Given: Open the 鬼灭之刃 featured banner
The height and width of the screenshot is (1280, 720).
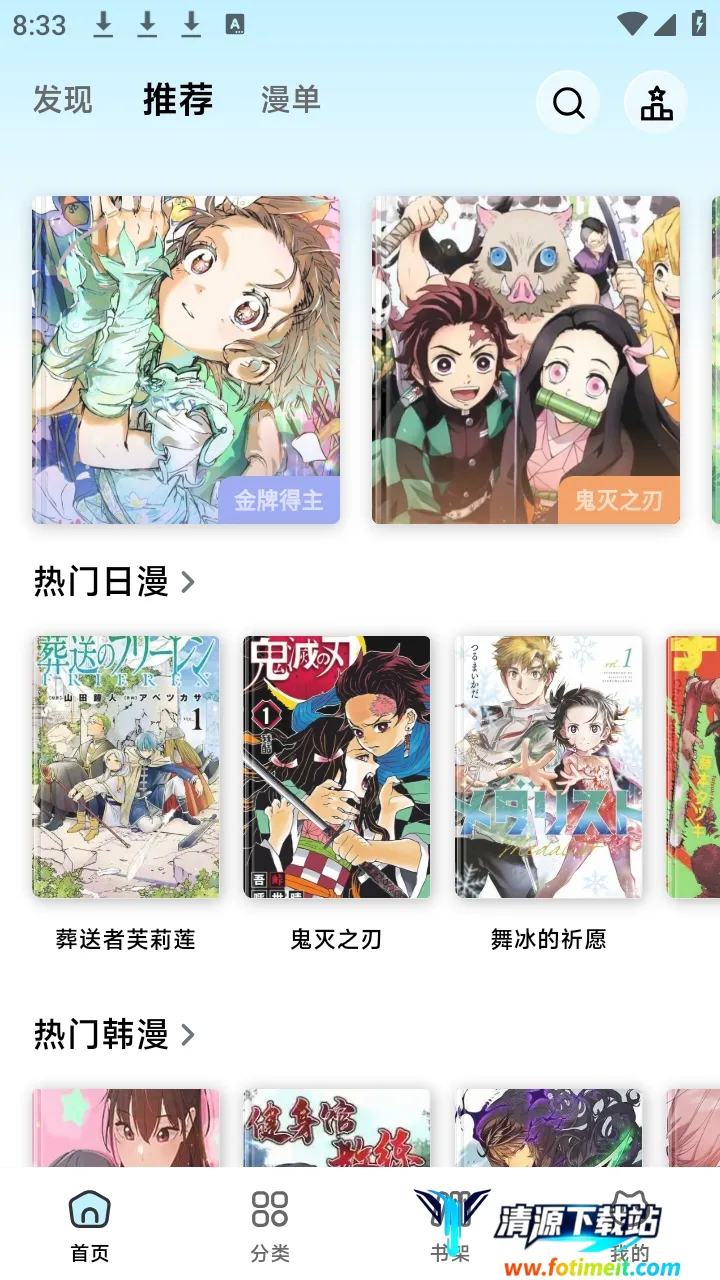Looking at the screenshot, I should 526,360.
